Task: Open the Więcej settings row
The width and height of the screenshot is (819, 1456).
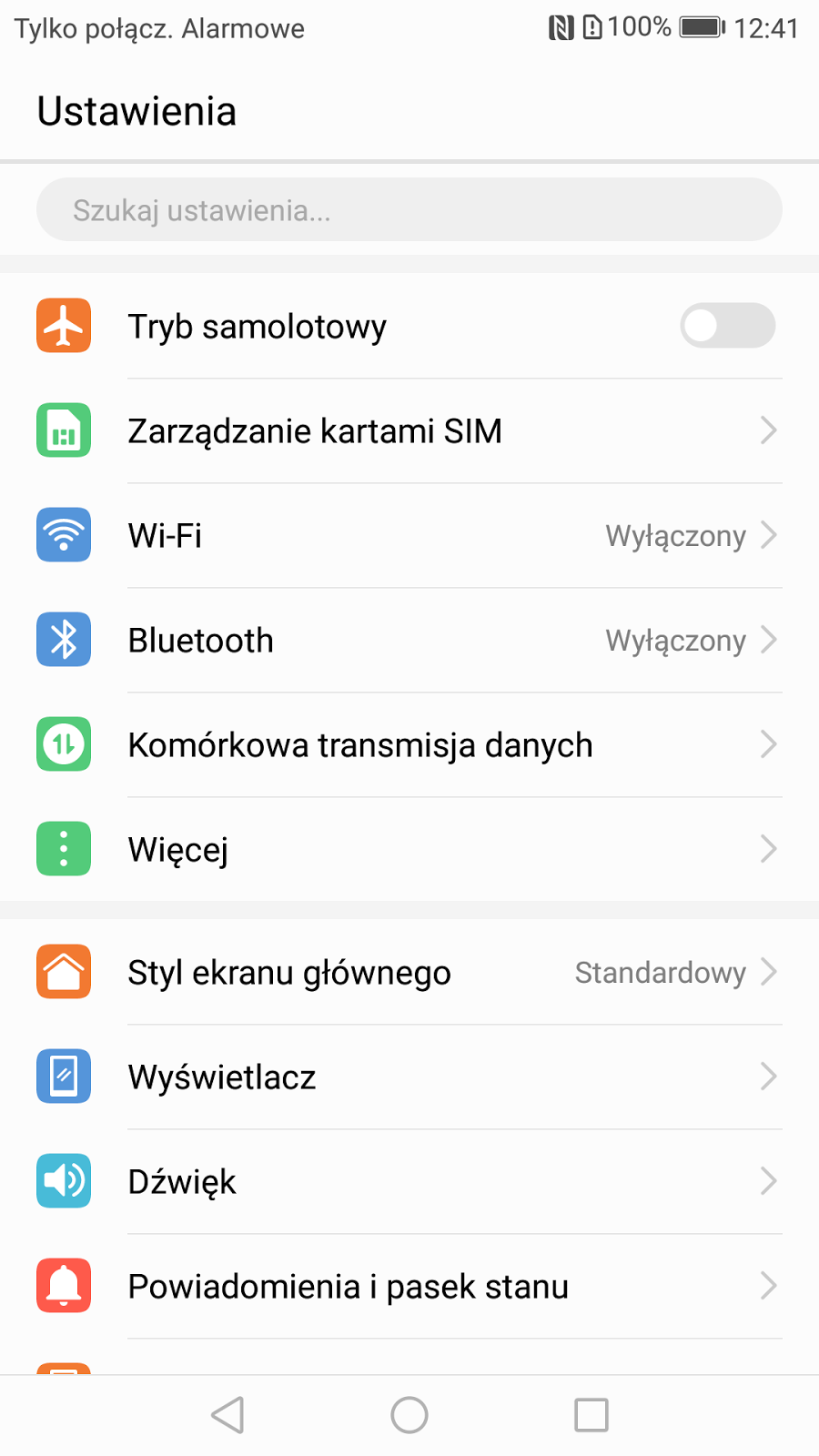Action: (409, 850)
